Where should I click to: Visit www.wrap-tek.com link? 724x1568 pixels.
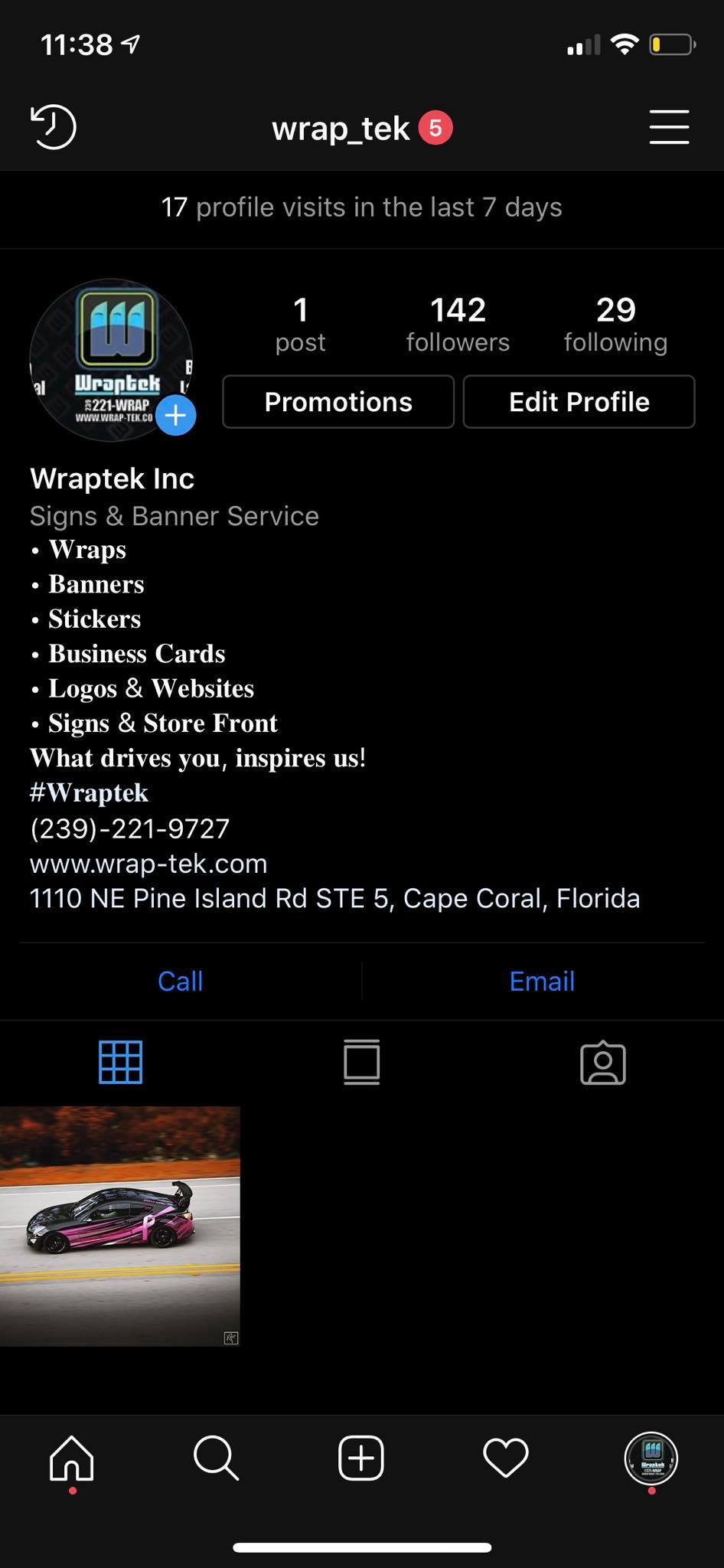click(x=148, y=864)
